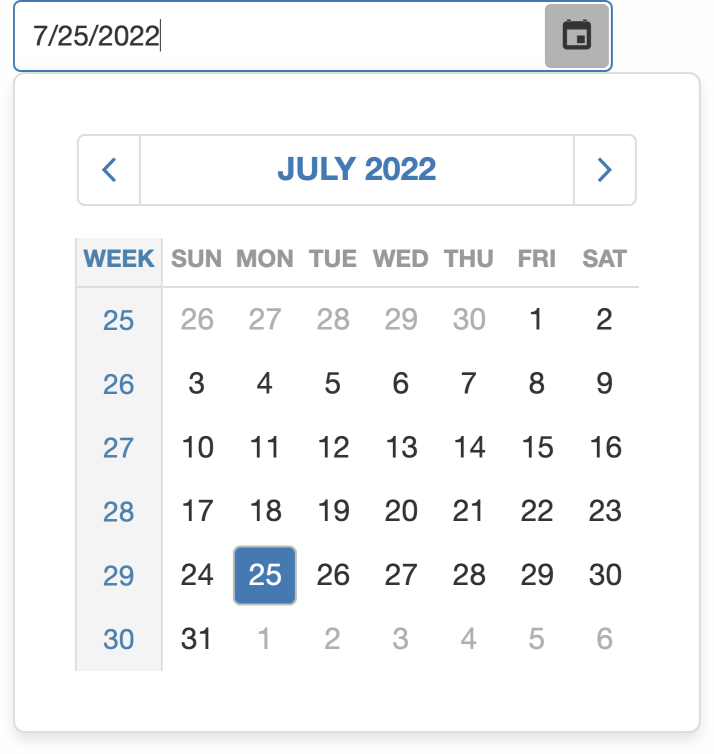
Task: Open the JULY 2022 month picker
Action: pyautogui.click(x=357, y=170)
